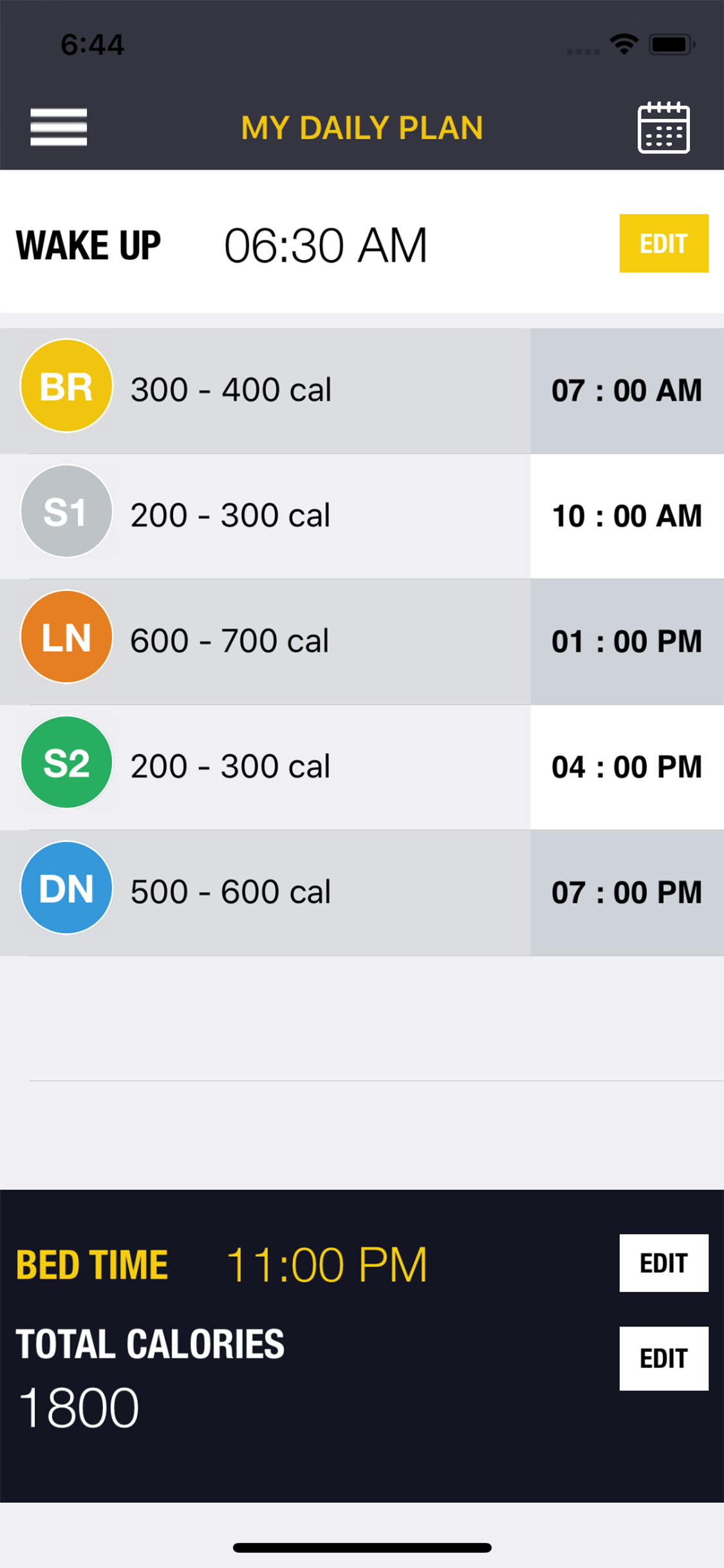Open the S2 snack row
The width and height of the screenshot is (724, 1568).
[x=362, y=767]
